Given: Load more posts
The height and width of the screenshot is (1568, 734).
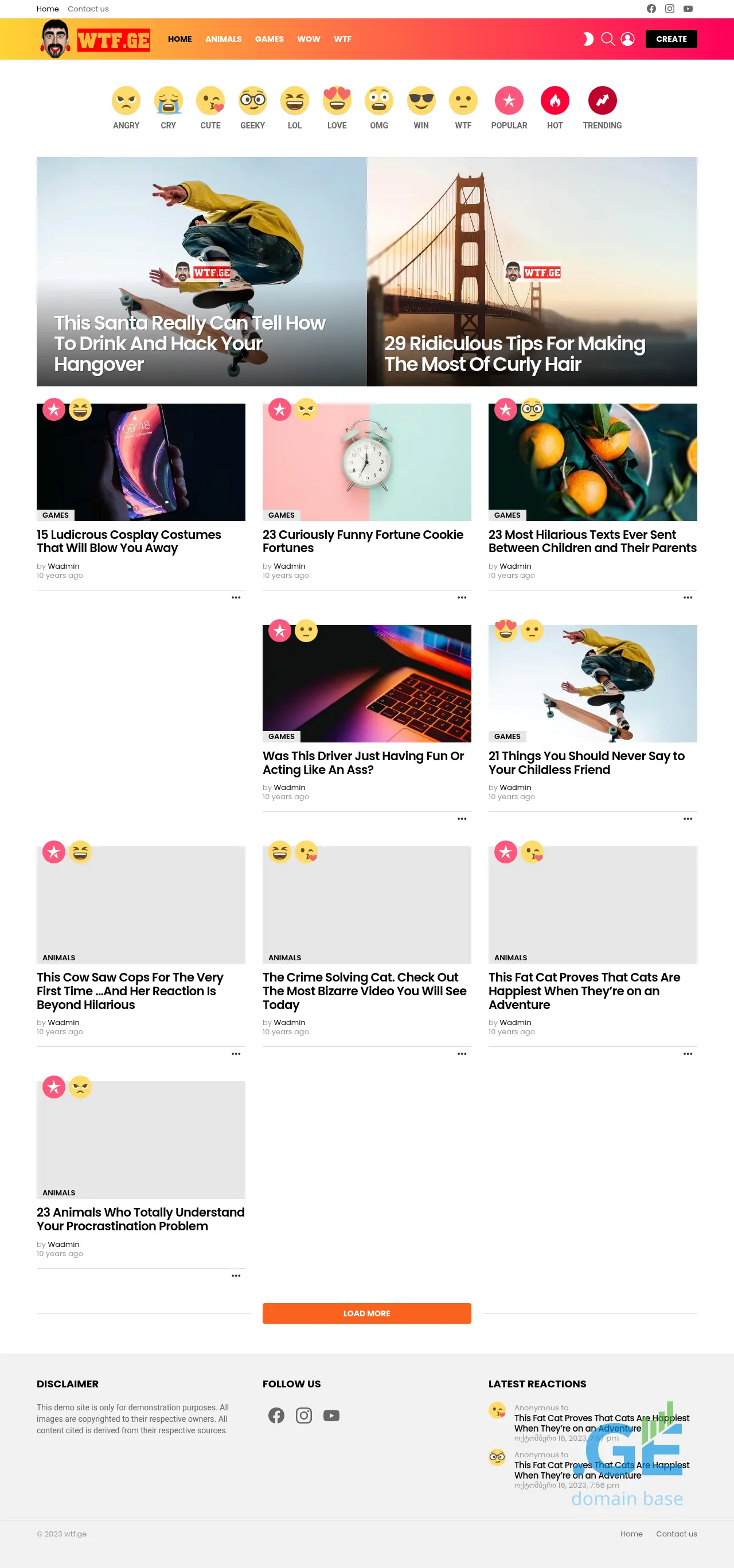Looking at the screenshot, I should pos(366,1313).
